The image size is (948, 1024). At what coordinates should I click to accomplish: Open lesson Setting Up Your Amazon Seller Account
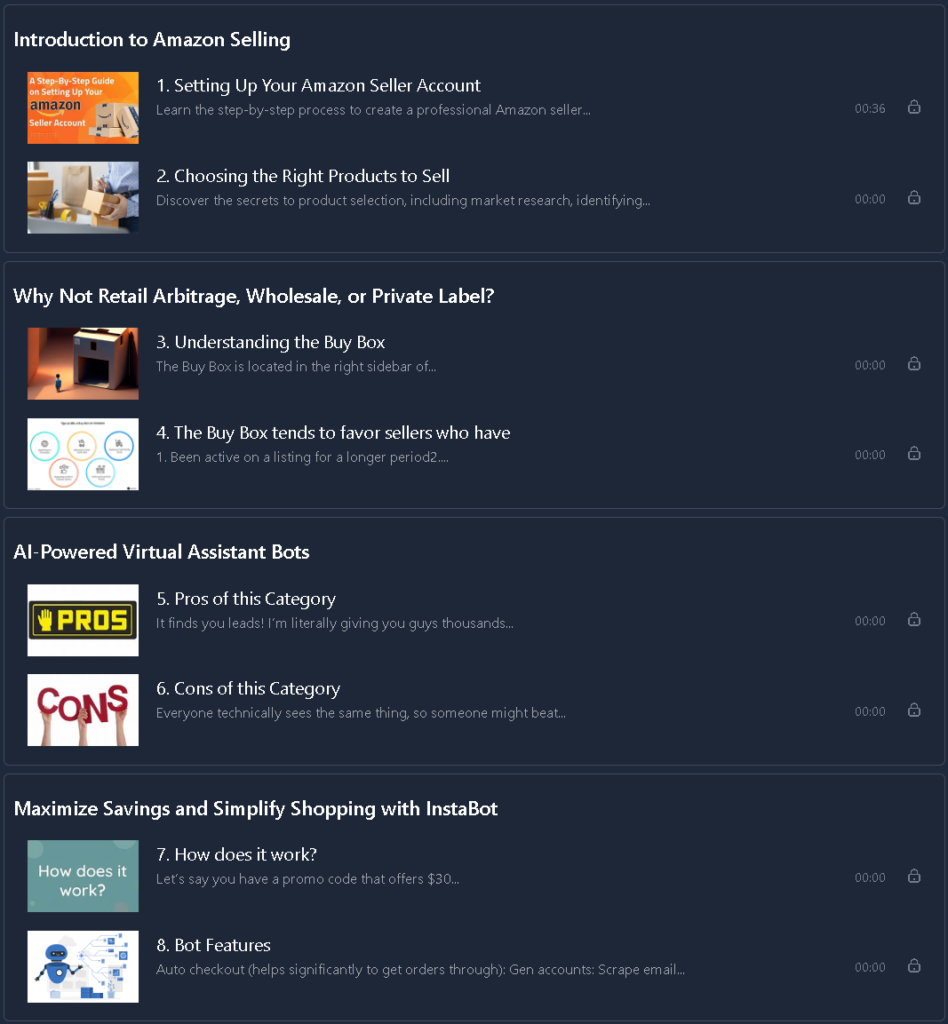tap(318, 86)
